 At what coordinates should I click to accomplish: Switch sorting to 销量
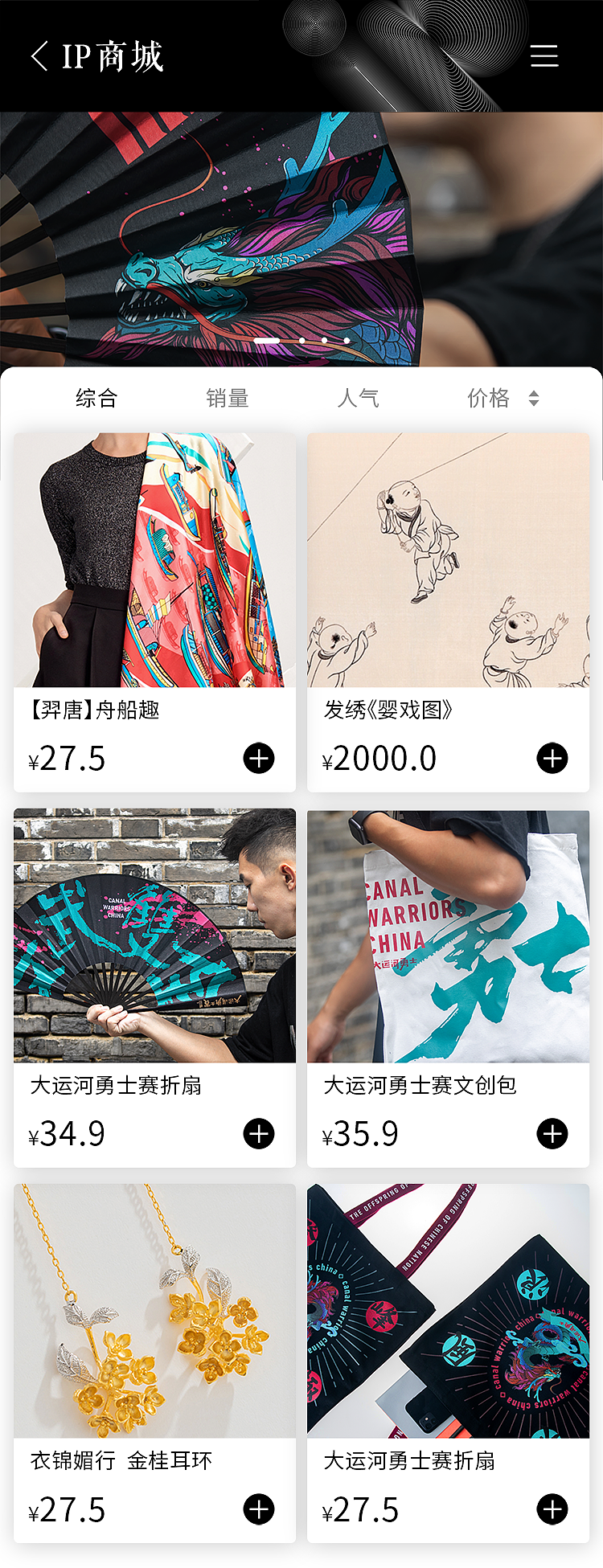(228, 397)
